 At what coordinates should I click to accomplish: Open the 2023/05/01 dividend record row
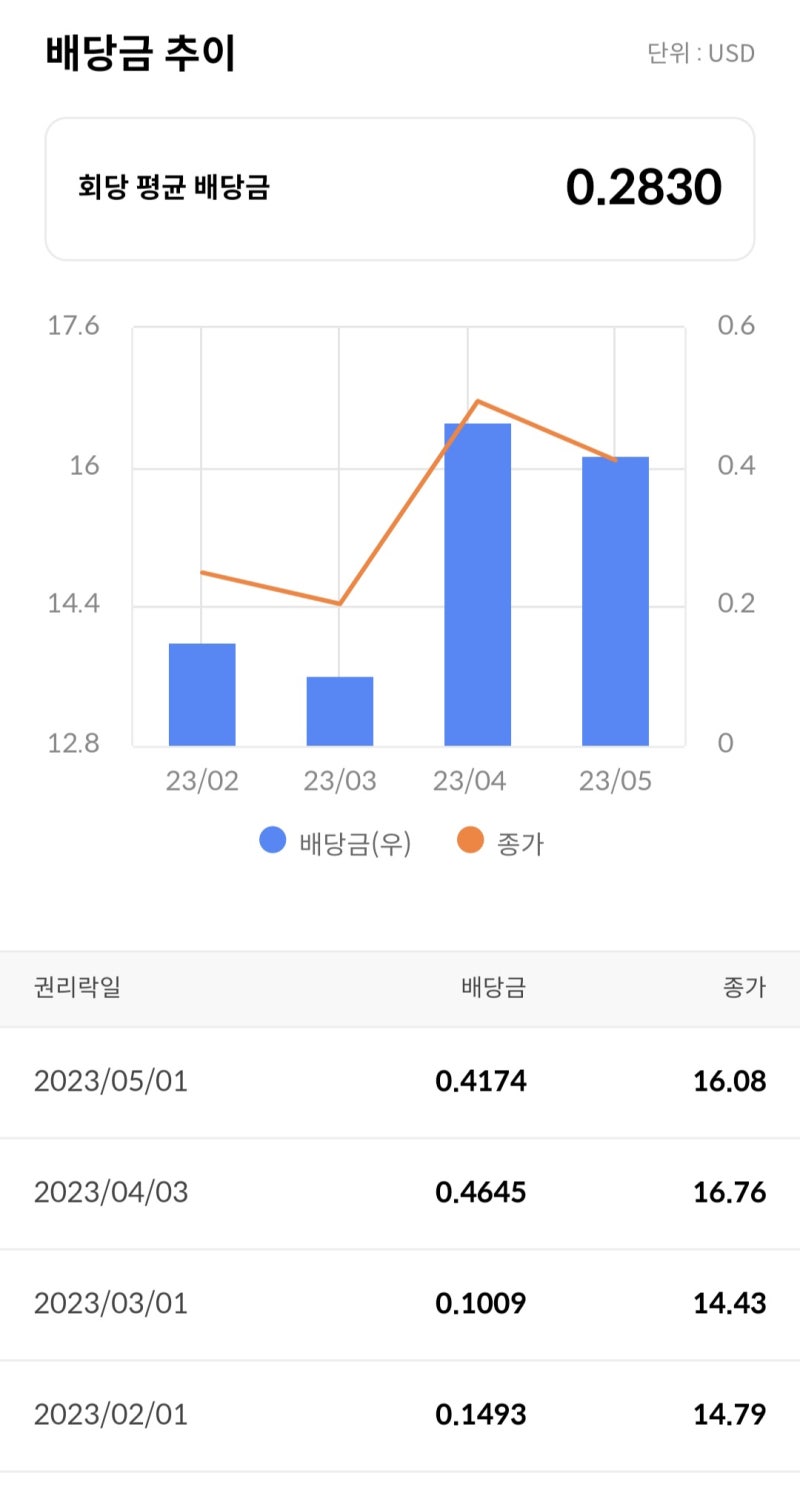pos(400,1080)
